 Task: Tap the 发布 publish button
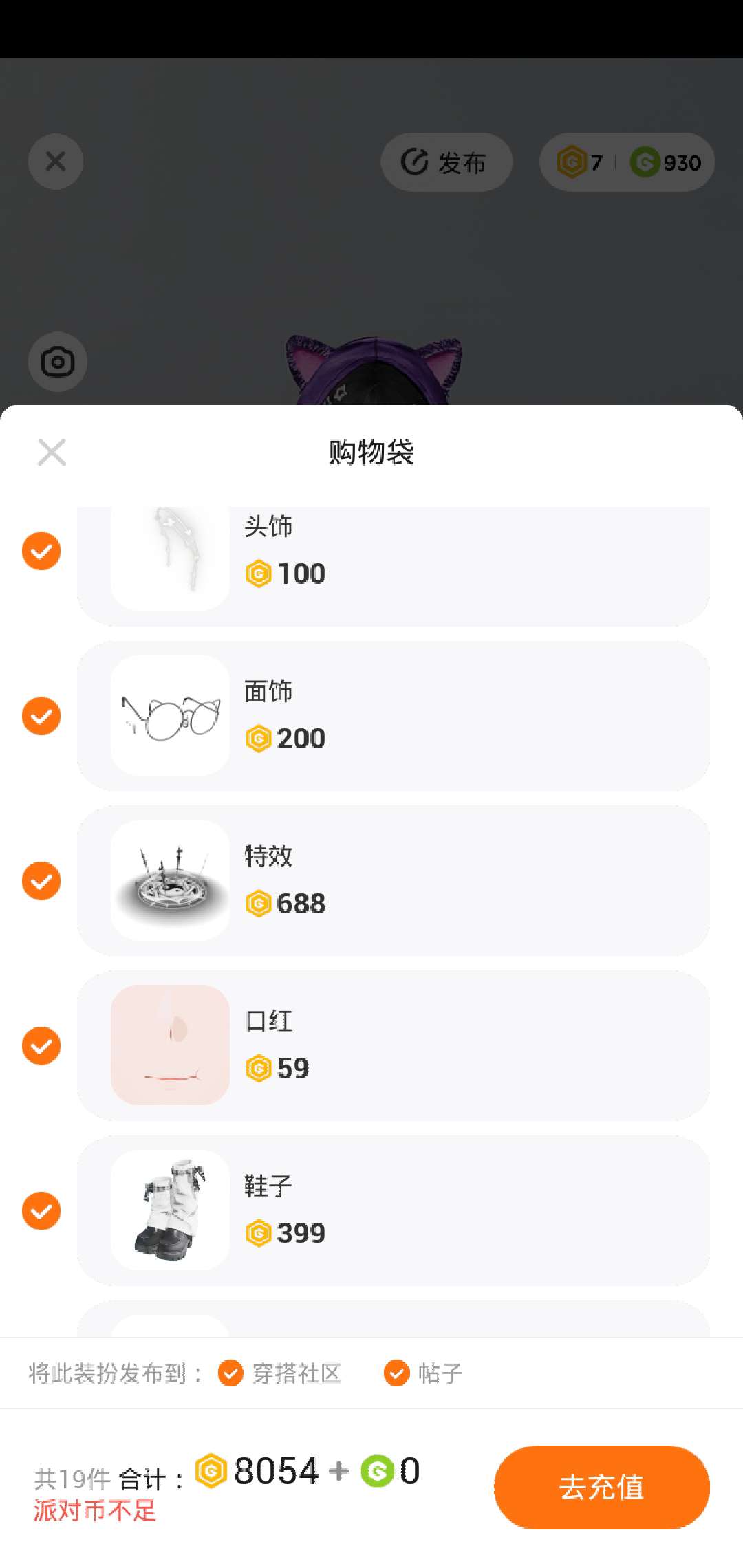pyautogui.click(x=446, y=162)
